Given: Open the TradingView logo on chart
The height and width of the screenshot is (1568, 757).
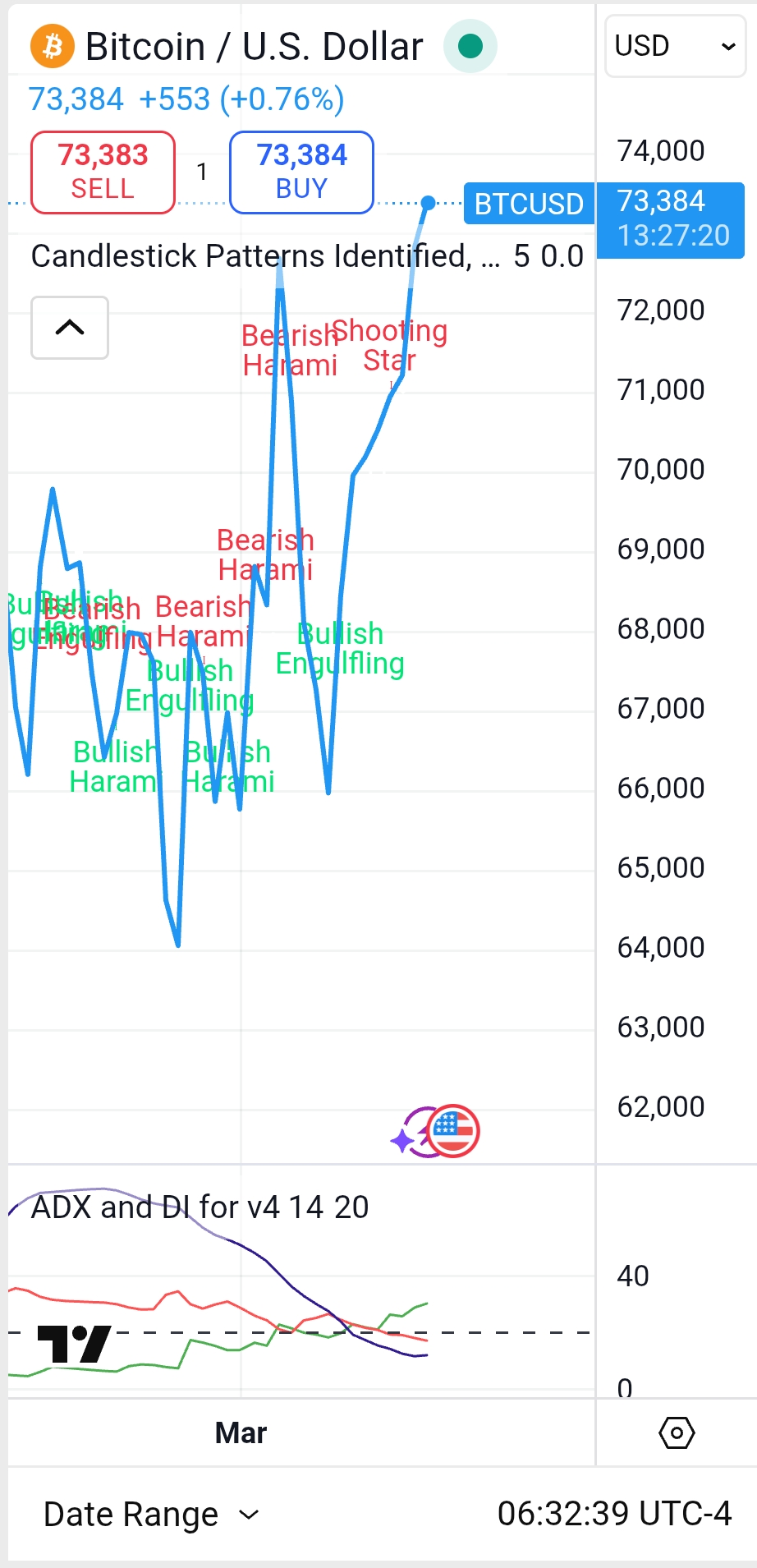Looking at the screenshot, I should pos(74,1344).
